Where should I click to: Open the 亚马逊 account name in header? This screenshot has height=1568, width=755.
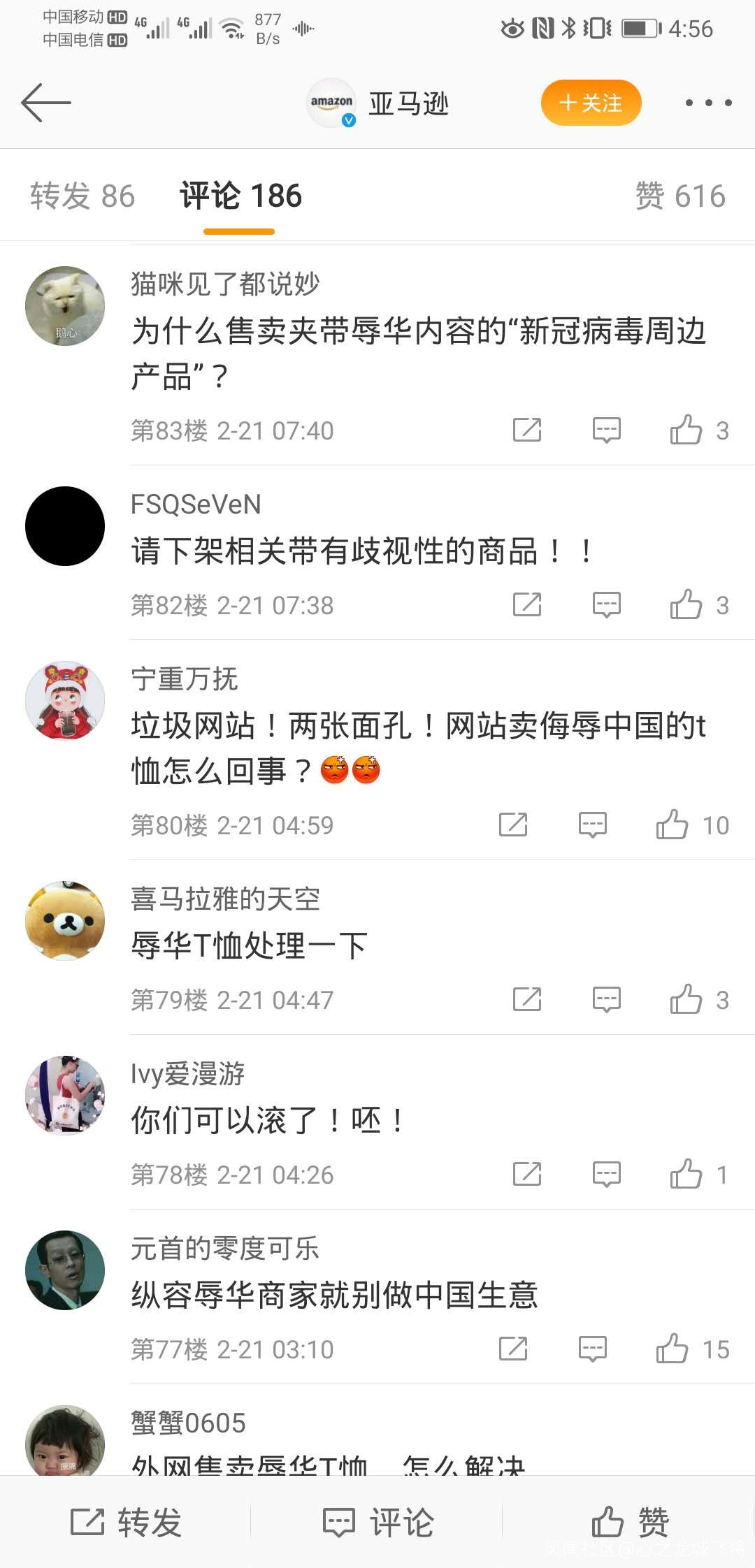[x=408, y=103]
